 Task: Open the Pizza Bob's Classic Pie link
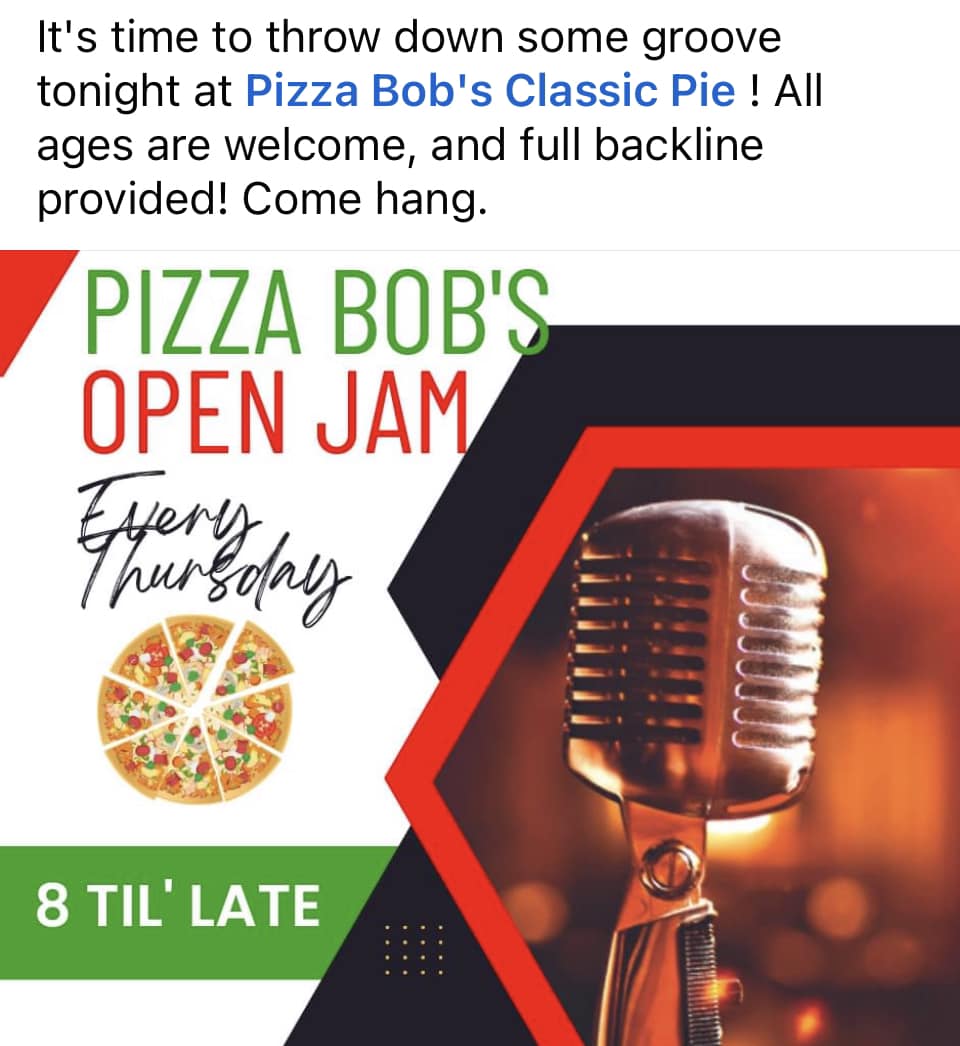490,92
